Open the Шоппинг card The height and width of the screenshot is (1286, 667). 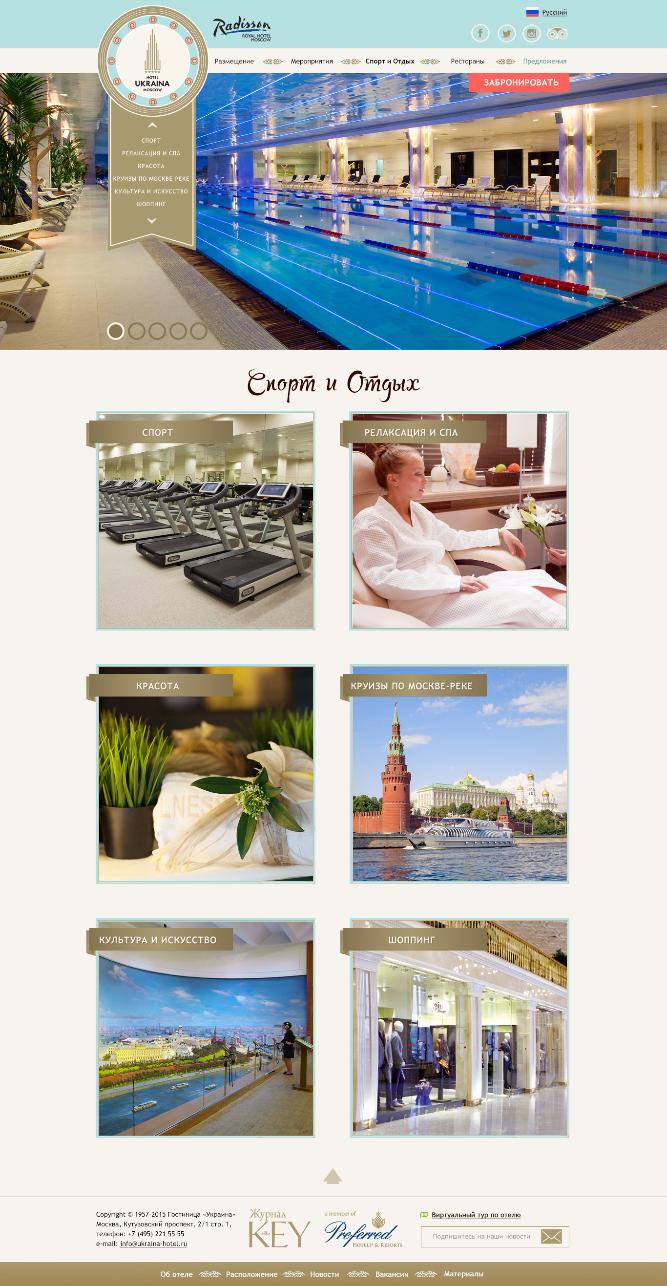(x=459, y=1027)
